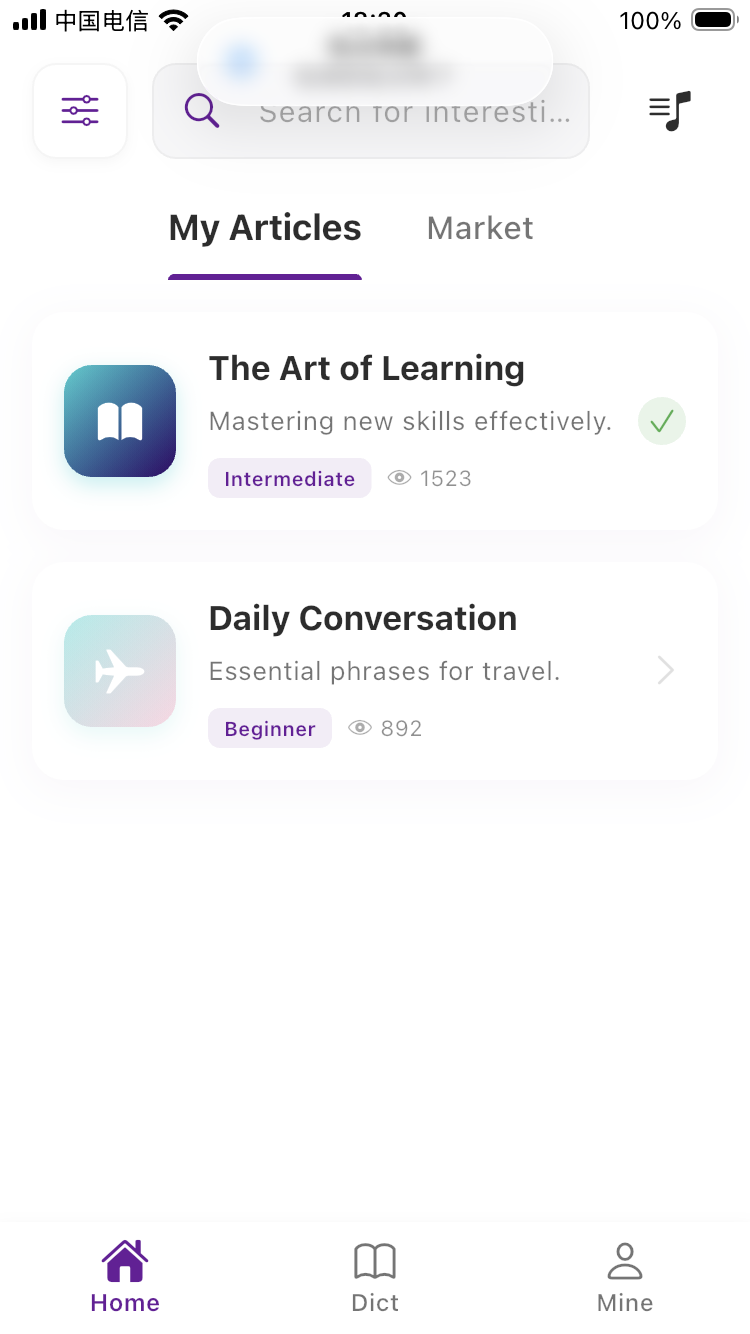Go to the Dict tab
The width and height of the screenshot is (750, 1334).
pyautogui.click(x=375, y=1277)
